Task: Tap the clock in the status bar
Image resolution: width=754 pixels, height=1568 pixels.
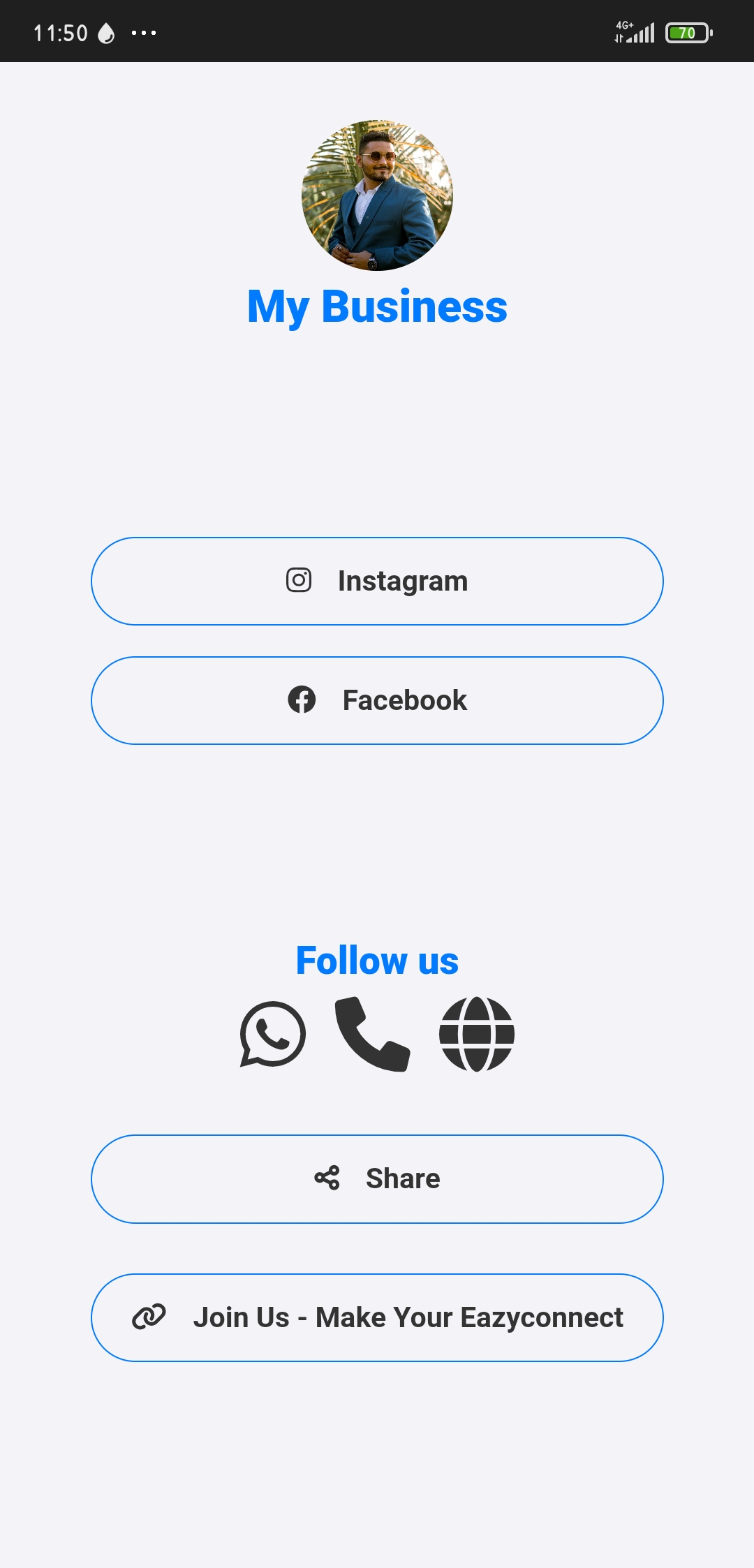Action: click(x=61, y=31)
